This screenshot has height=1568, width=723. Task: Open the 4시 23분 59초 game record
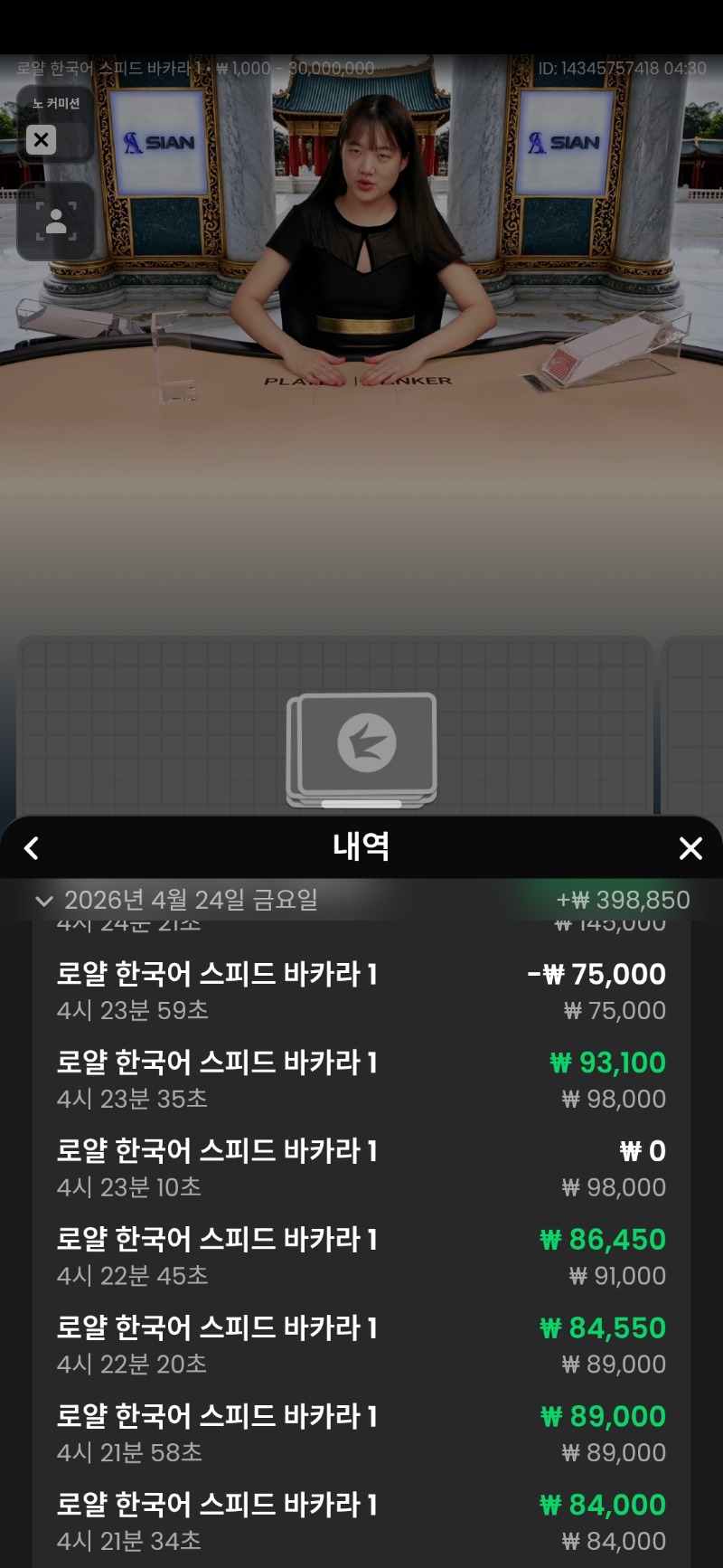(361, 991)
